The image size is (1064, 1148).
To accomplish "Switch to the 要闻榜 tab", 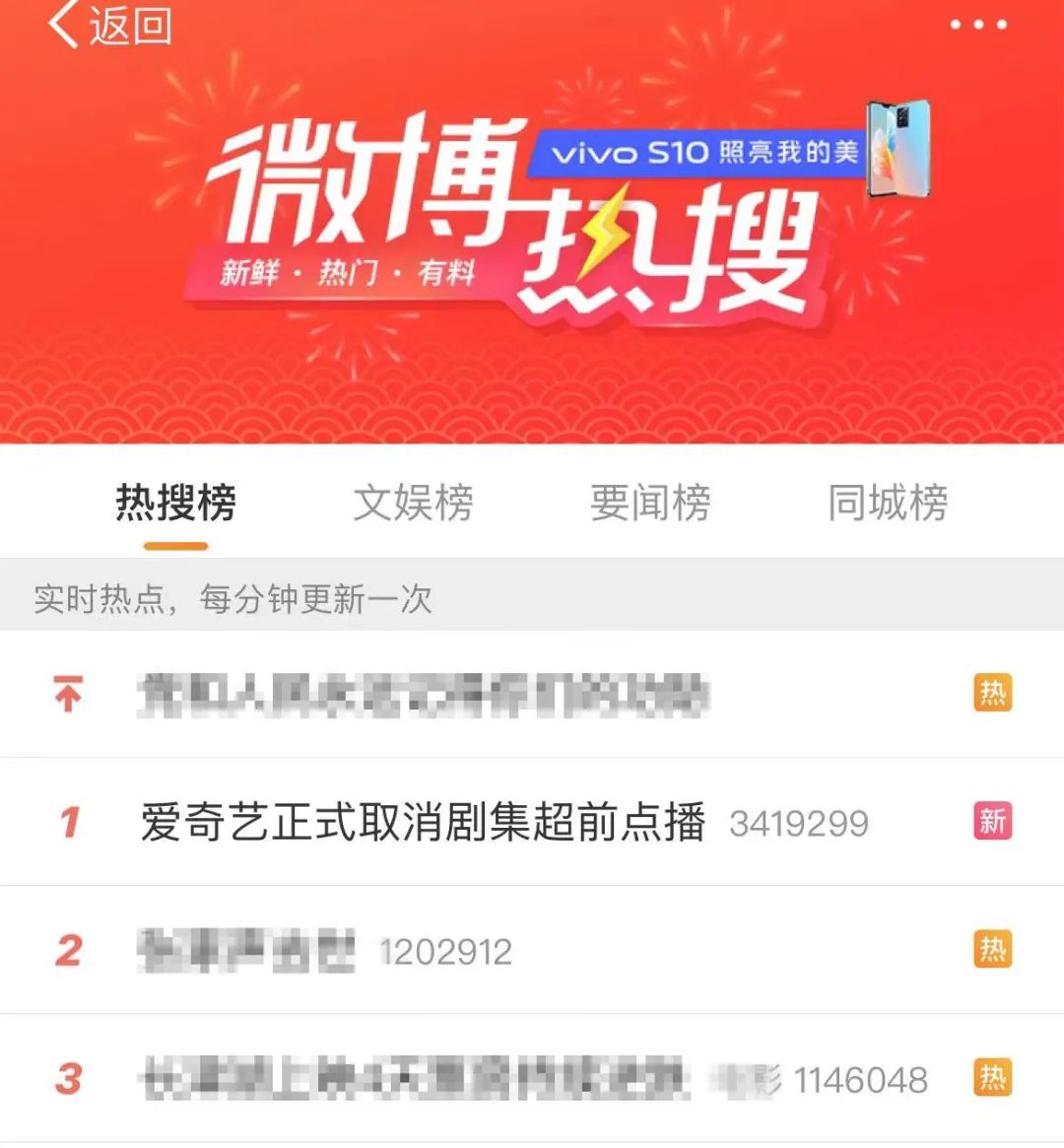I will [x=650, y=504].
